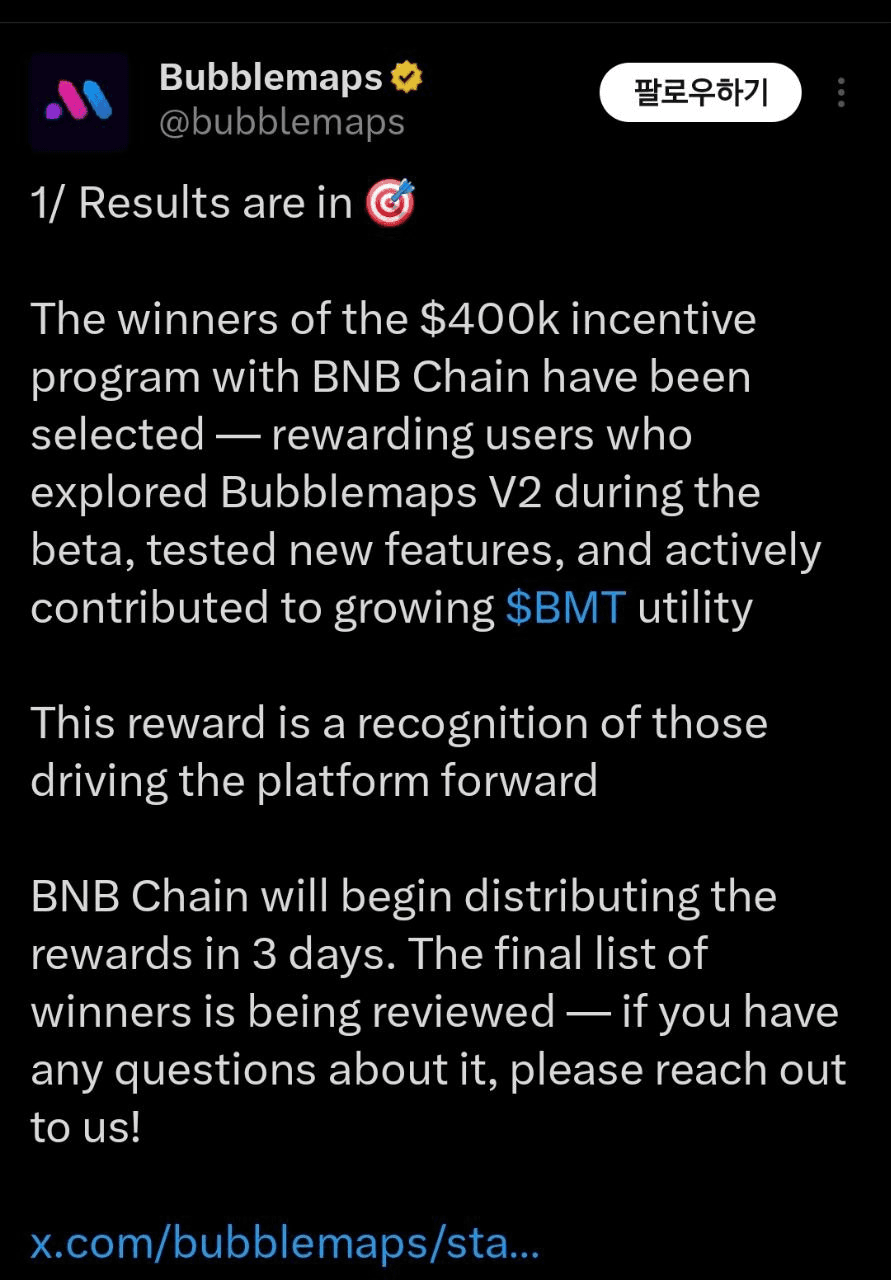Tap the 팔로우하기 follow button
Image resolution: width=891 pixels, height=1280 pixels.
[700, 93]
